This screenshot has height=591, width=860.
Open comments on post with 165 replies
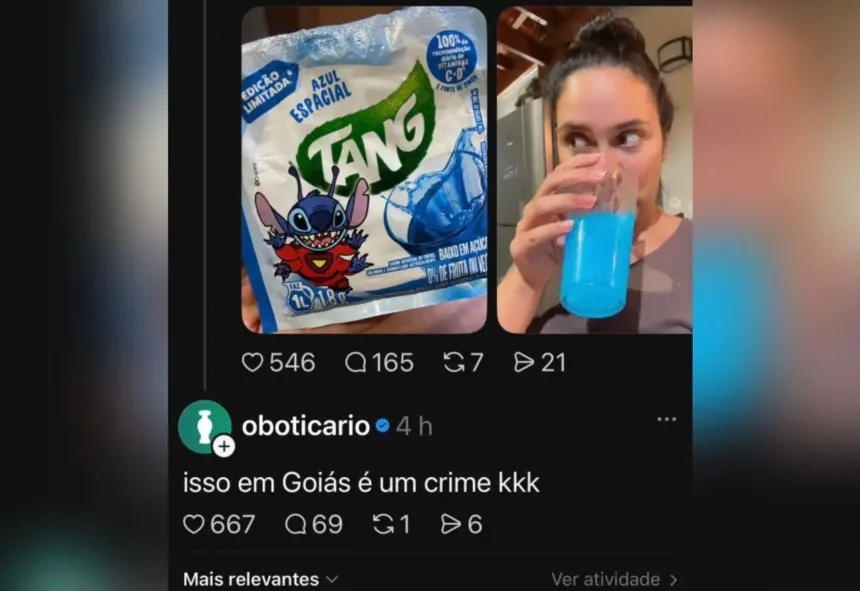pyautogui.click(x=357, y=363)
